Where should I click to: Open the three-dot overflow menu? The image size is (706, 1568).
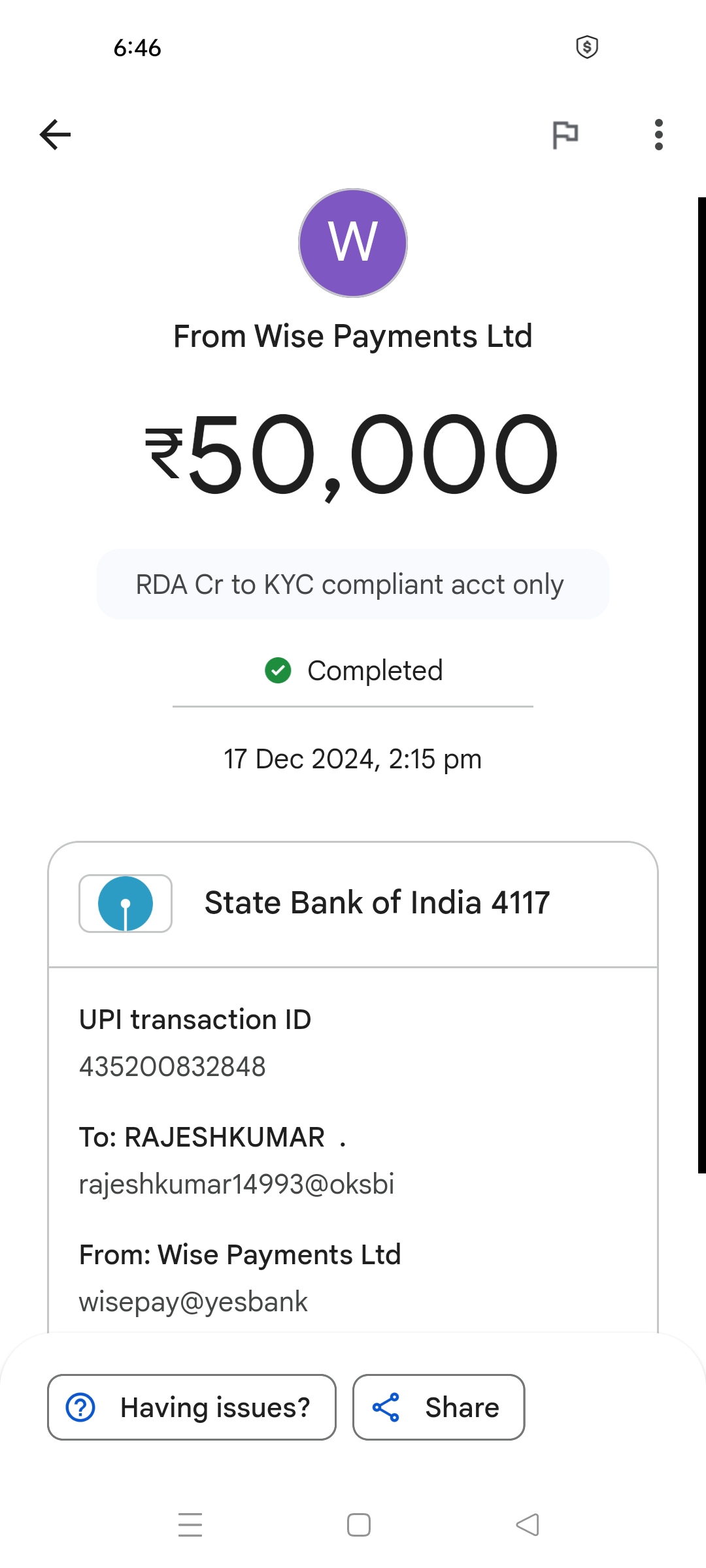point(659,135)
